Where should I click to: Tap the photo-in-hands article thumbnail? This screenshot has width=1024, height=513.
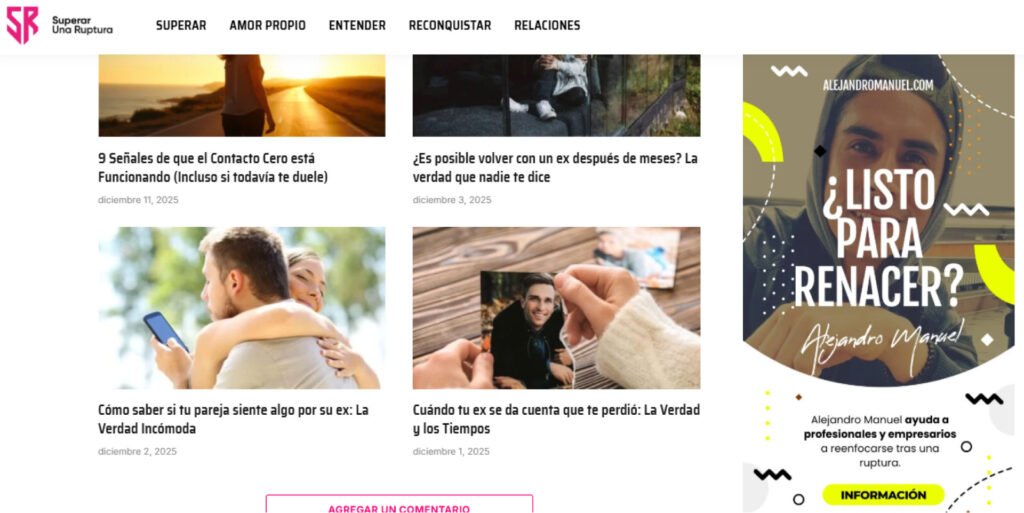pos(556,307)
